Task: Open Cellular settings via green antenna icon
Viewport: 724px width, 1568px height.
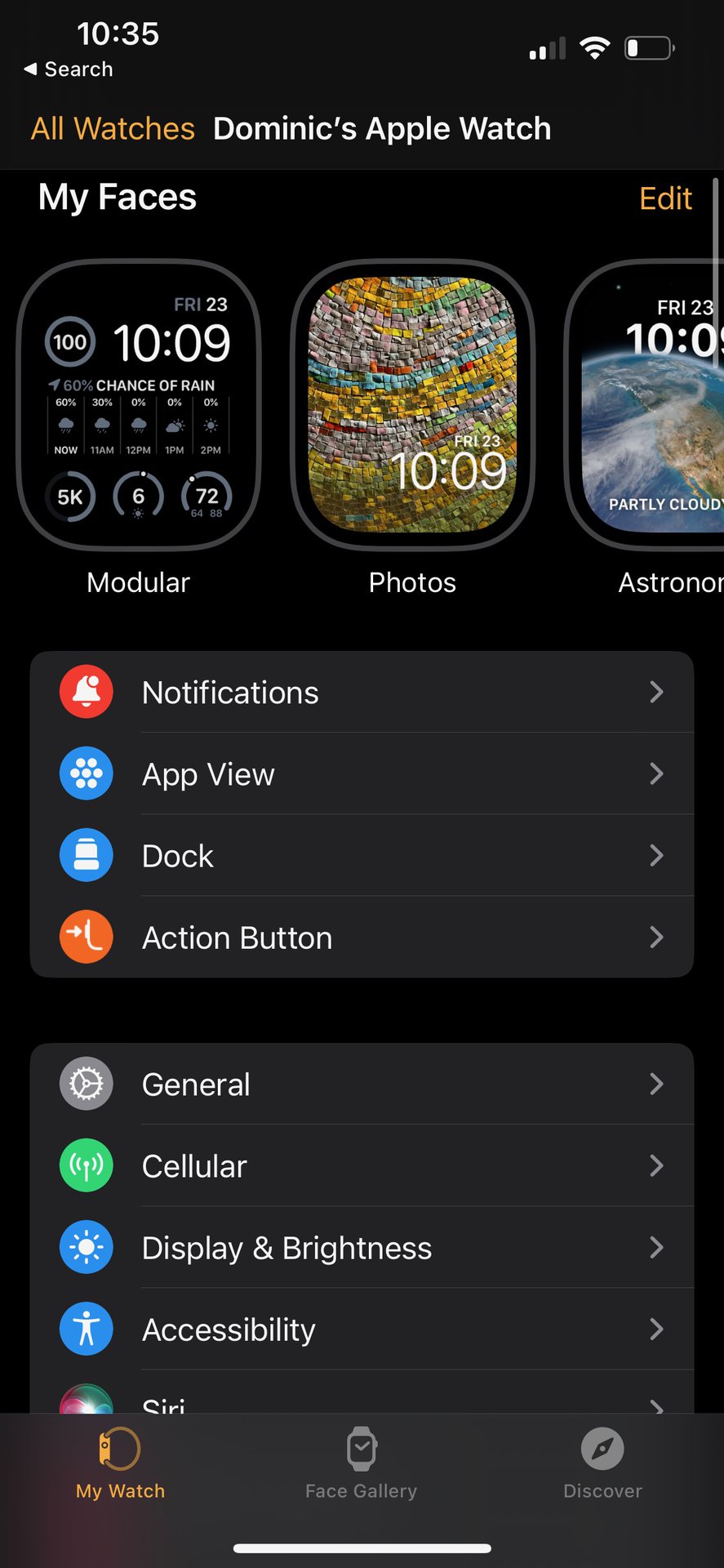Action: (x=86, y=1165)
